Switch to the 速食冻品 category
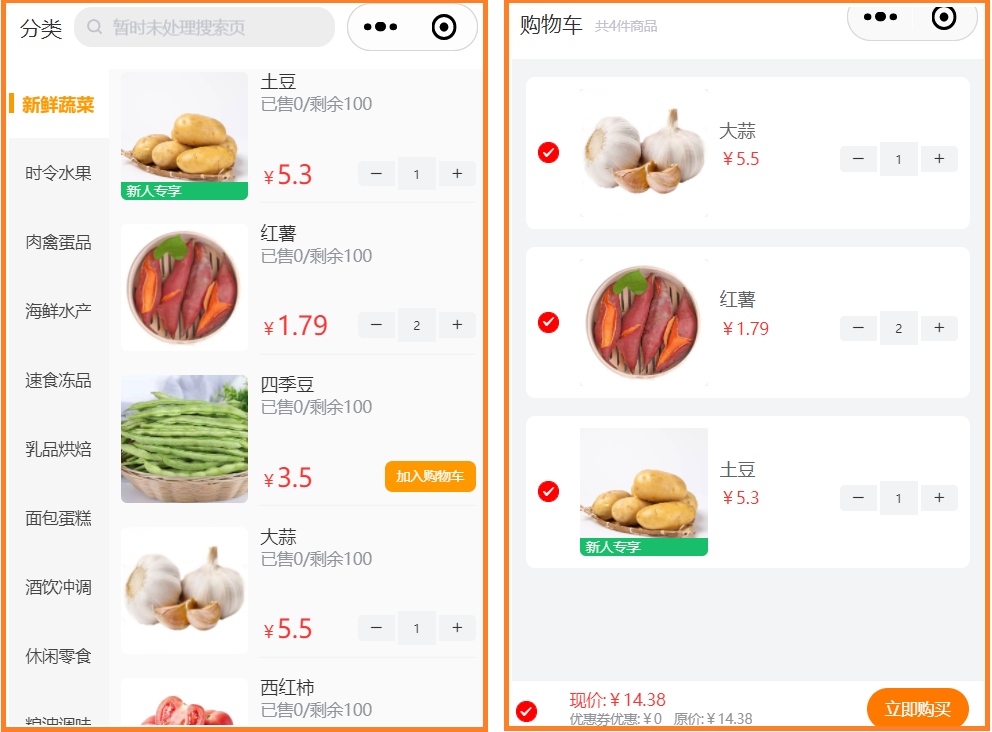This screenshot has height=732, width=992. (x=58, y=380)
